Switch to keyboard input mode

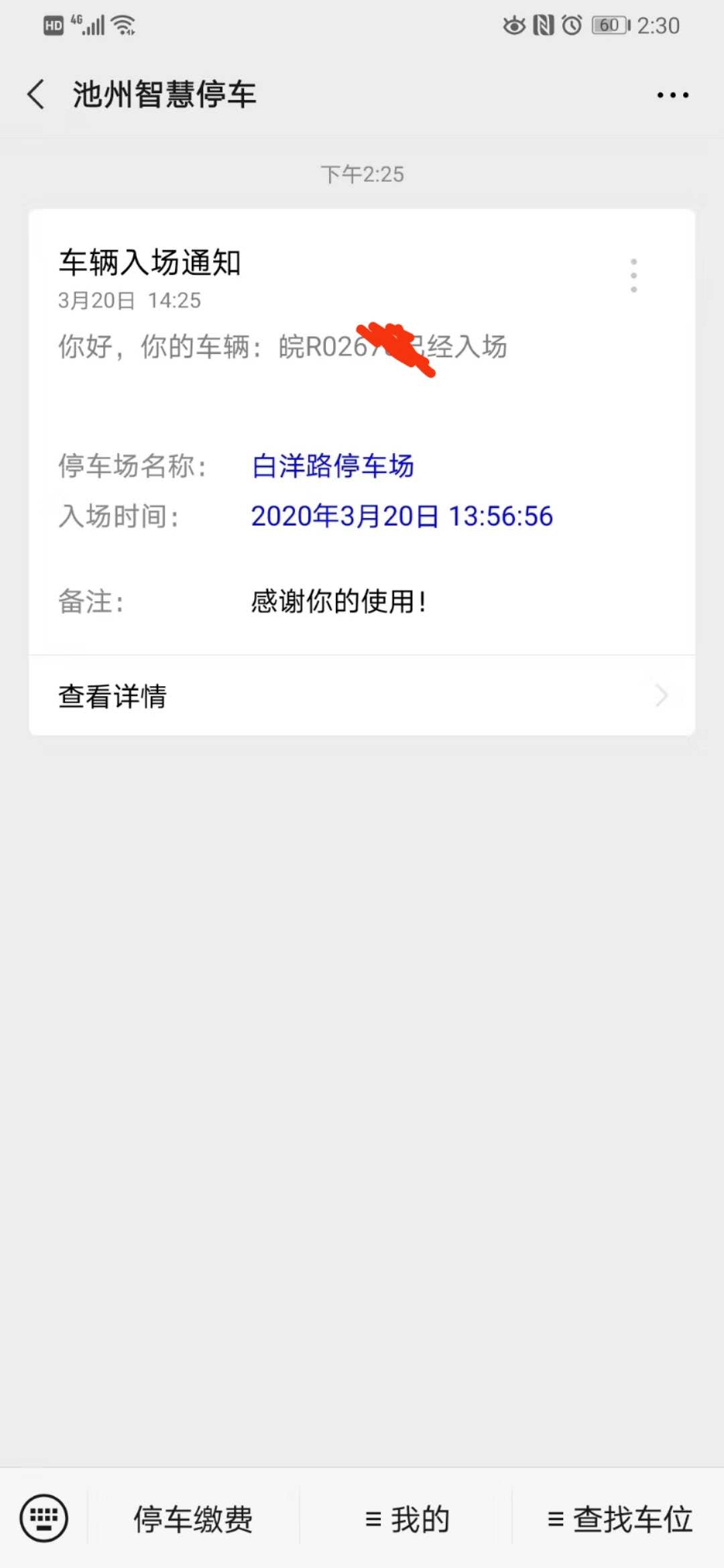[44, 1517]
